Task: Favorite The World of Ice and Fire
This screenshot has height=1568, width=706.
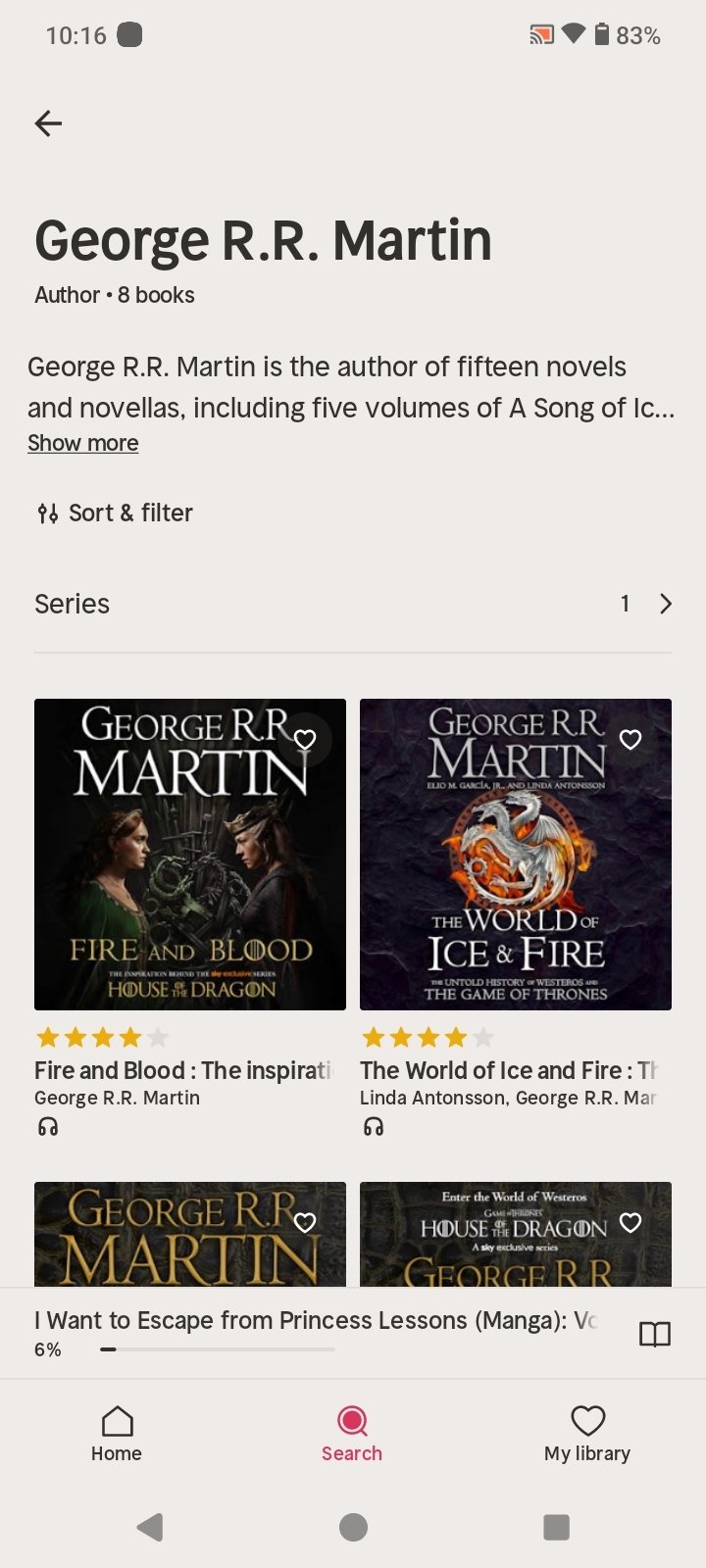Action: pos(630,740)
